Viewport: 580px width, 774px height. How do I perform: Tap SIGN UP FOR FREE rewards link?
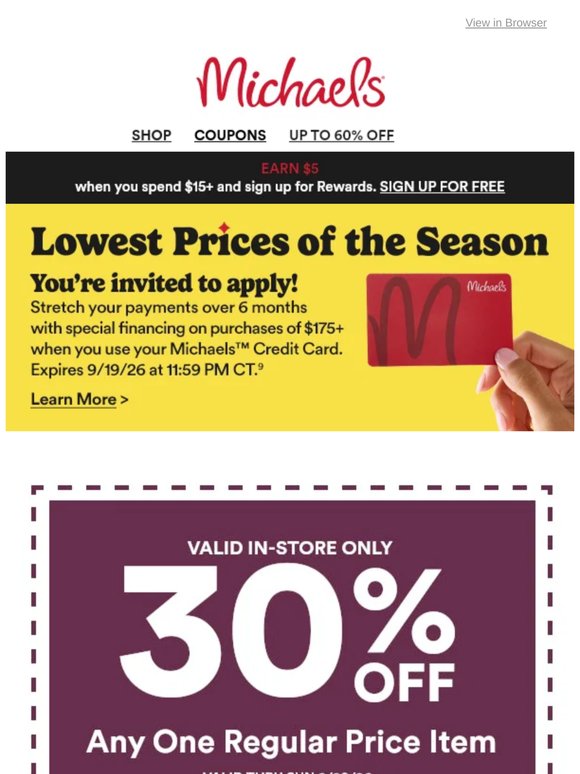coord(442,187)
